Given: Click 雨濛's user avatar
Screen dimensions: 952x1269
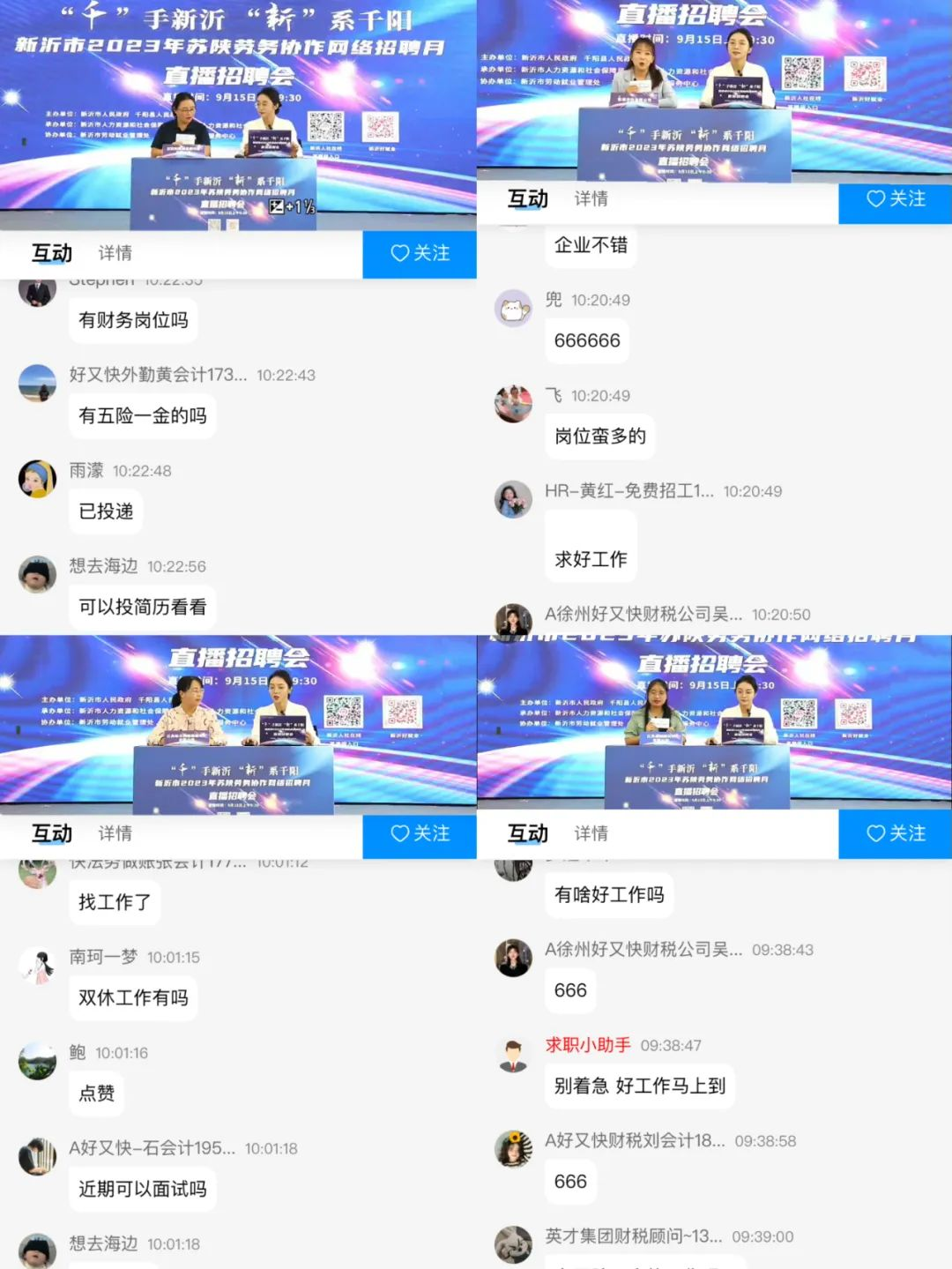Looking at the screenshot, I should (x=37, y=479).
